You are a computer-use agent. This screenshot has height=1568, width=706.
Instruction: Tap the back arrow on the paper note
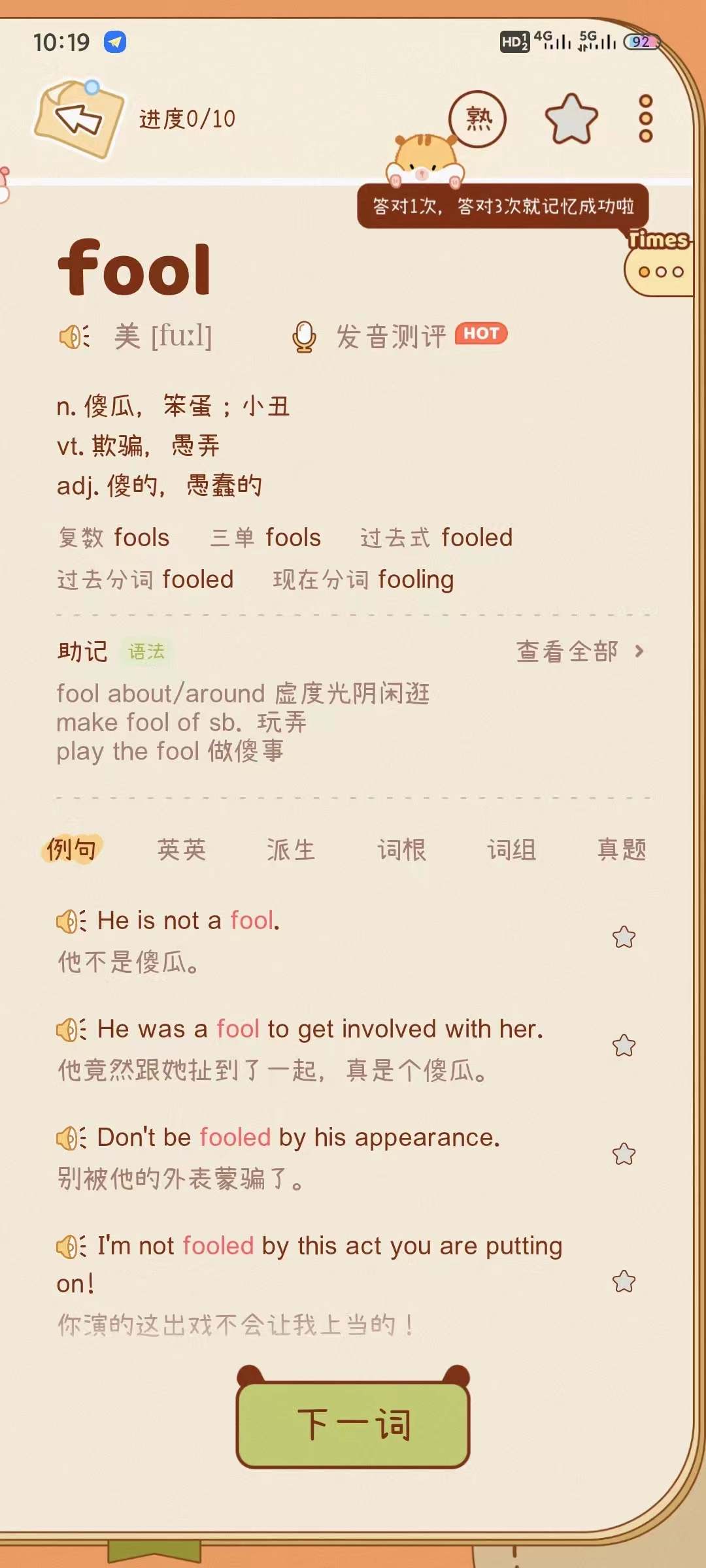point(78,119)
